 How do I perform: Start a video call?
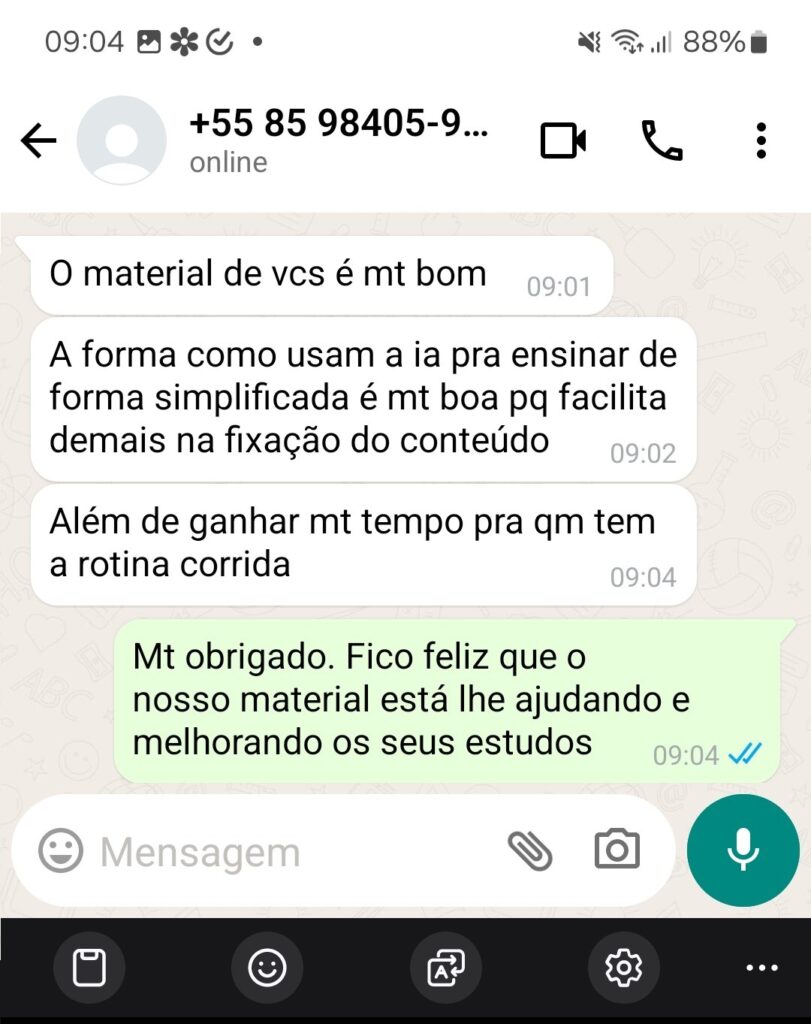coord(563,141)
